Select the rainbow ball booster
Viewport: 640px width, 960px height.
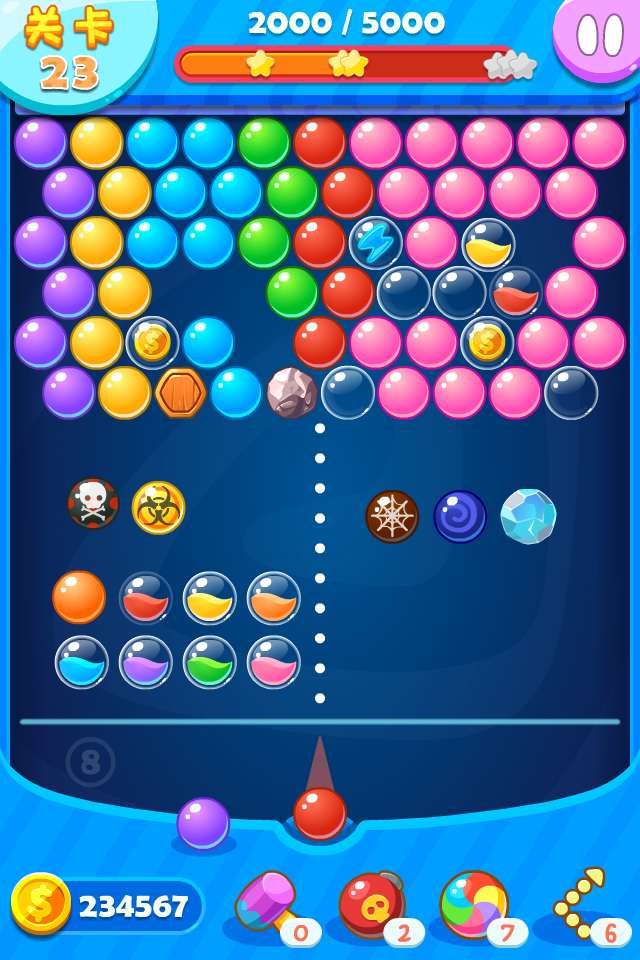pos(475,904)
